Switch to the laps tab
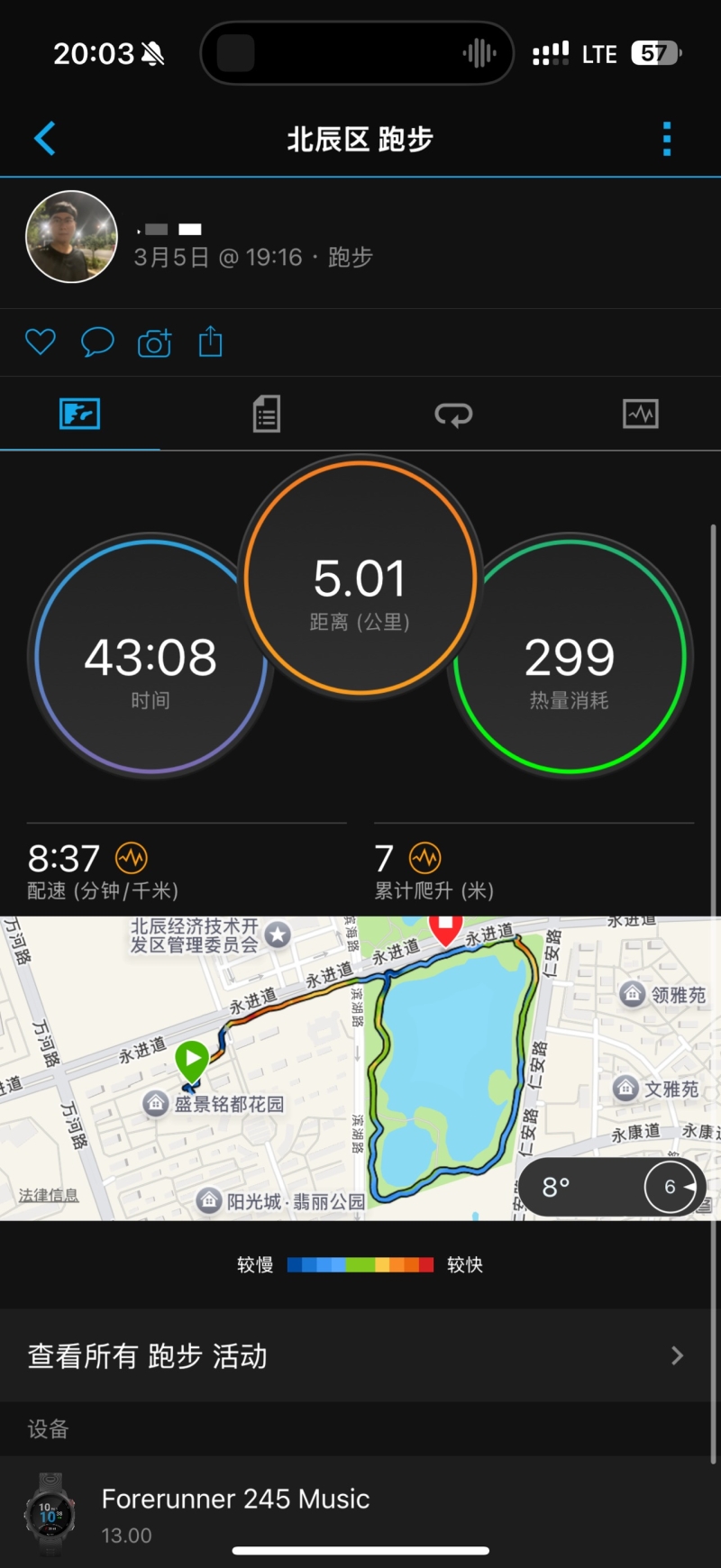The image size is (721, 1568). point(453,415)
